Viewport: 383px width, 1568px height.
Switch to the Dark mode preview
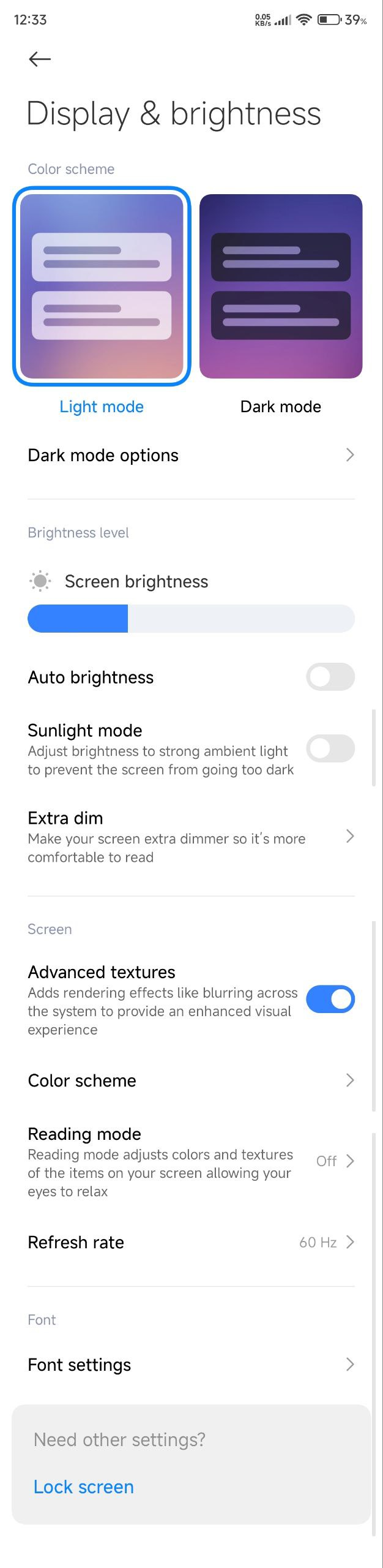coord(281,286)
